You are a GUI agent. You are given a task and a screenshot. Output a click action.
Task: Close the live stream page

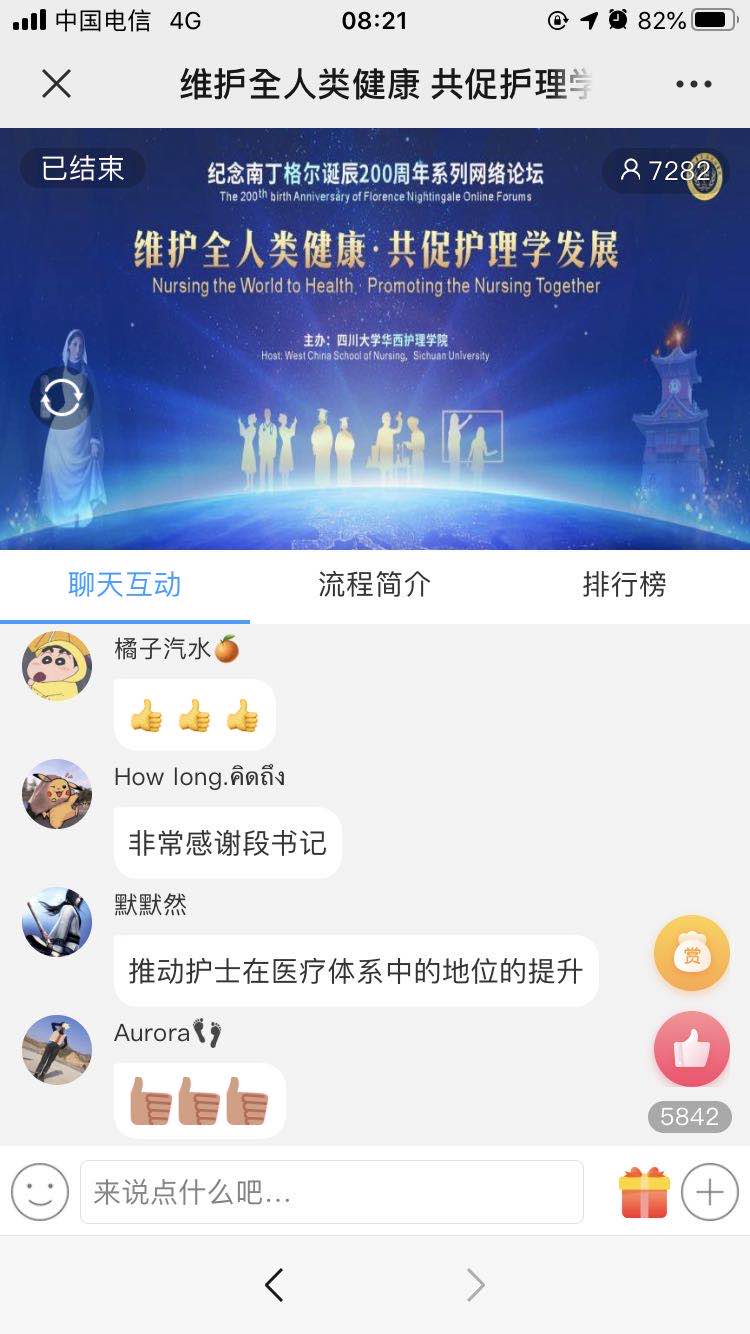[x=57, y=84]
